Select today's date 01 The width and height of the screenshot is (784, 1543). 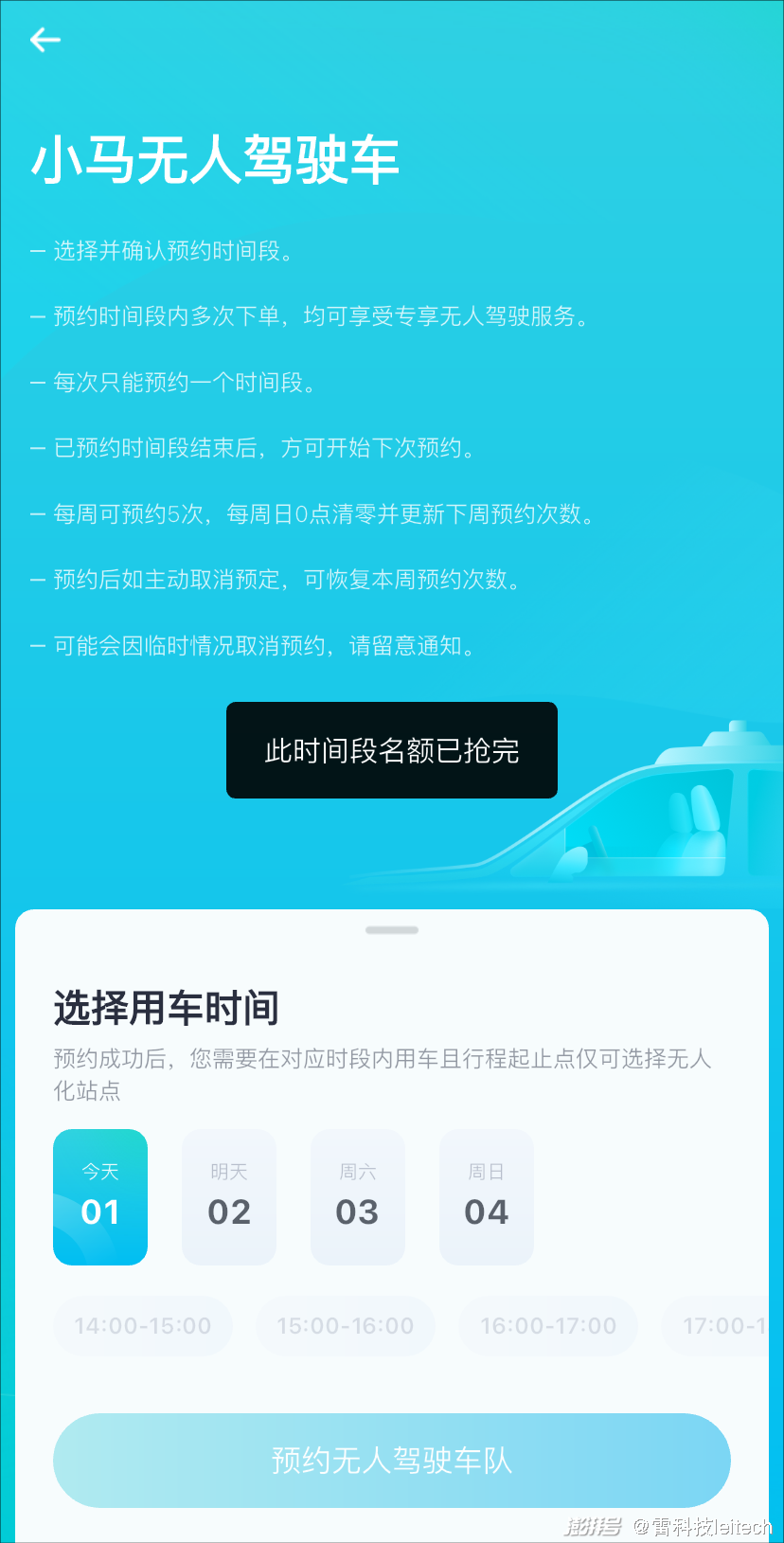pyautogui.click(x=100, y=1197)
